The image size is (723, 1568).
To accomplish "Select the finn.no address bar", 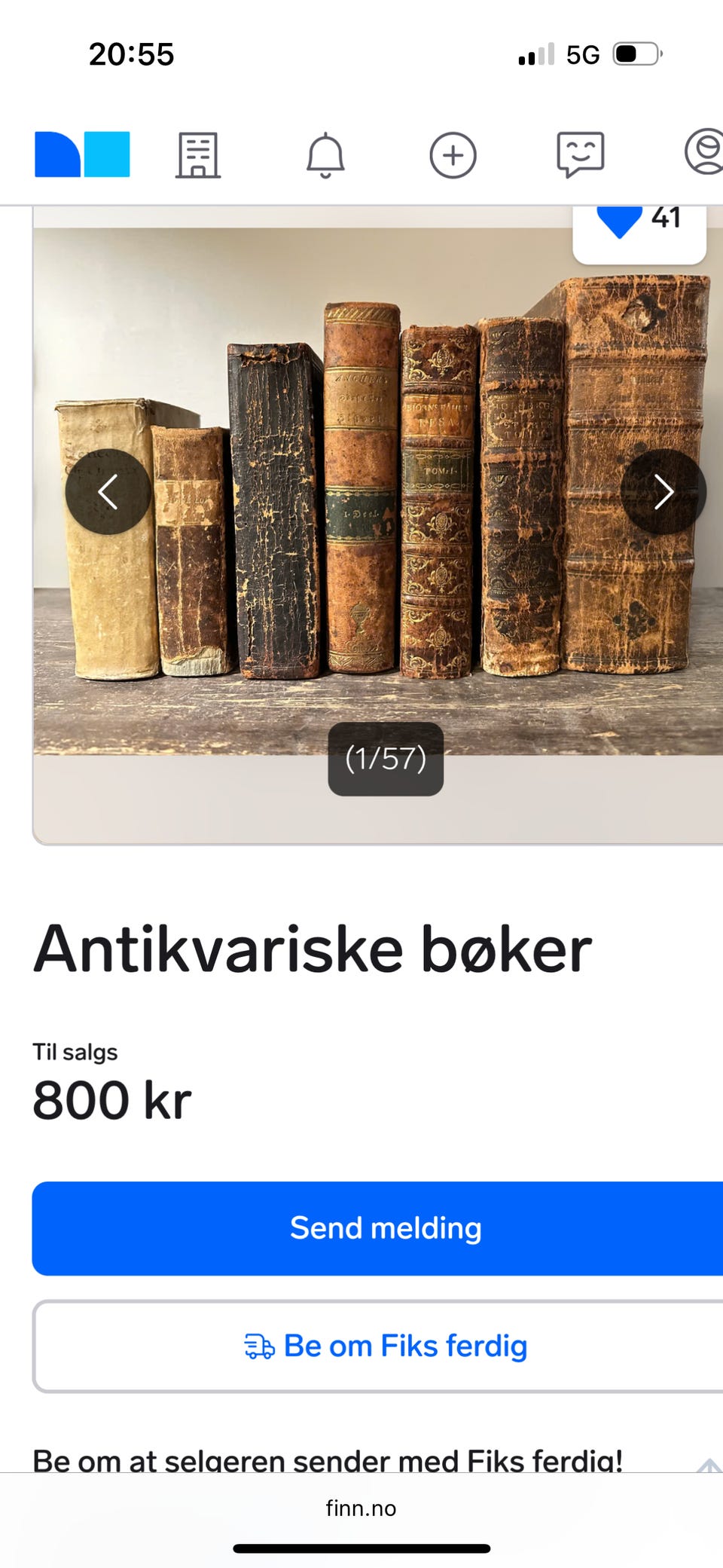I will point(361,1508).
